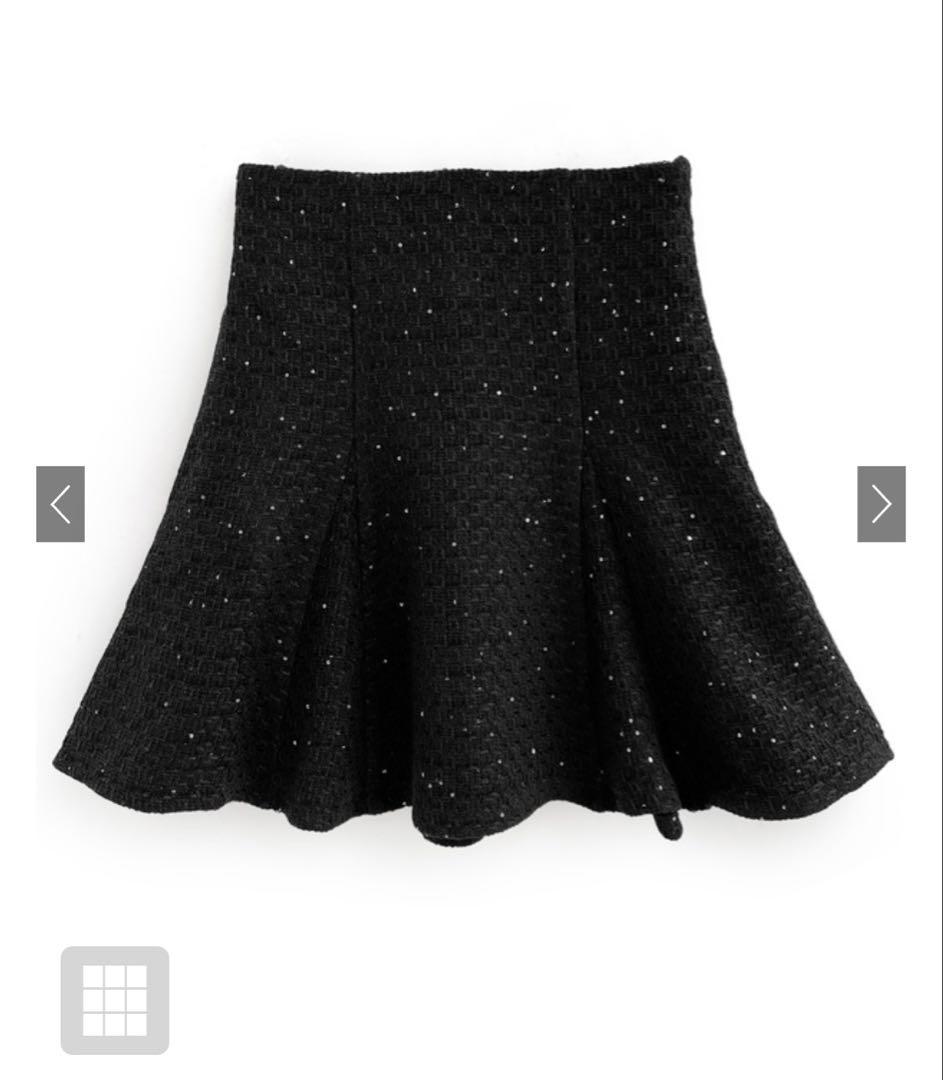Open the image grid view
This screenshot has width=943, height=1080.
point(115,1000)
